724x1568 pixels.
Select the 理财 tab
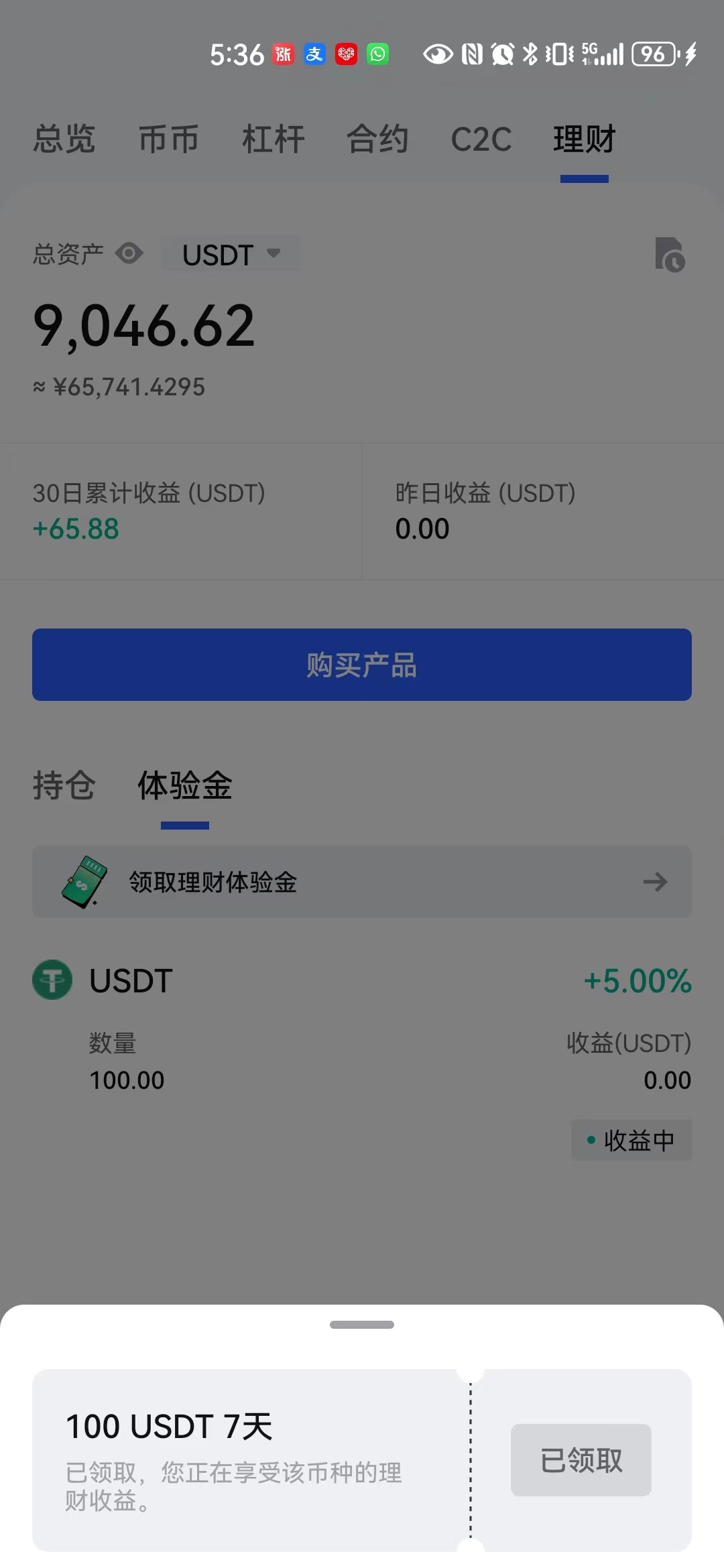pos(585,139)
